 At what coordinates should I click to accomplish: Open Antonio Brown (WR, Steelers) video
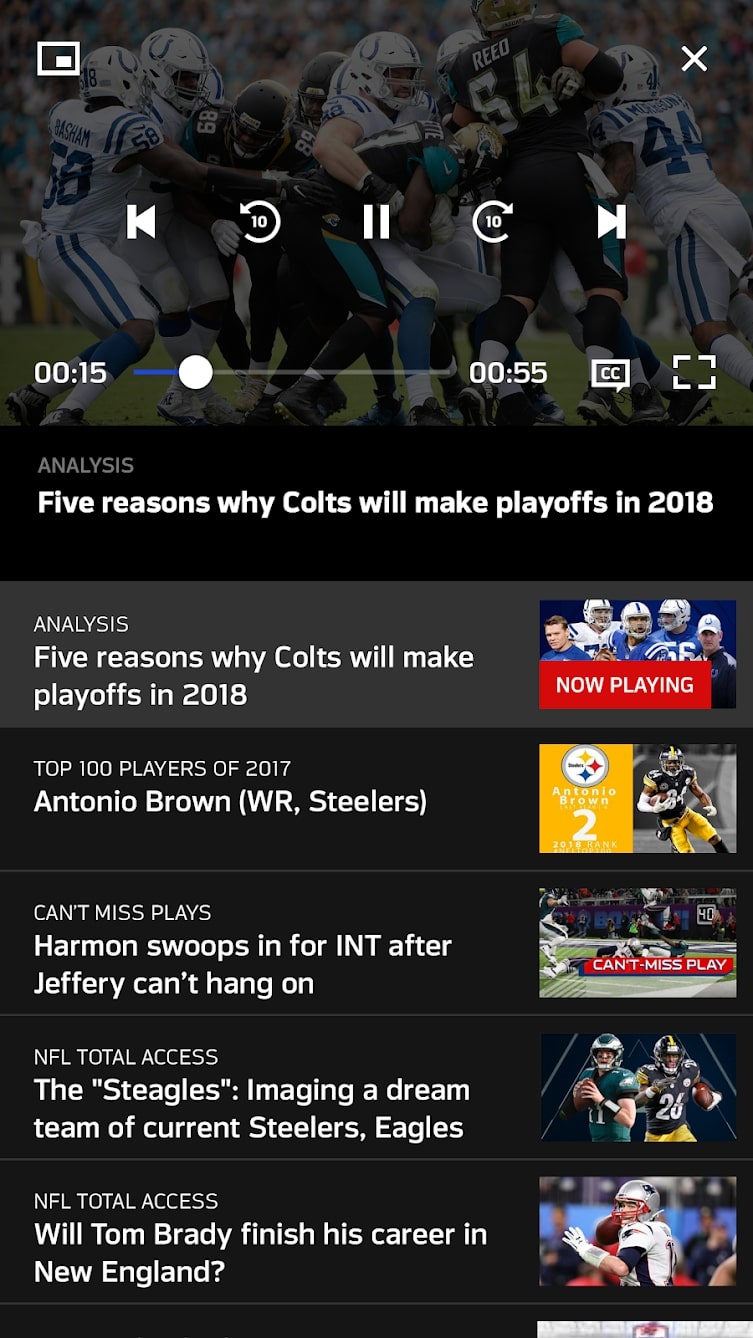[x=376, y=799]
